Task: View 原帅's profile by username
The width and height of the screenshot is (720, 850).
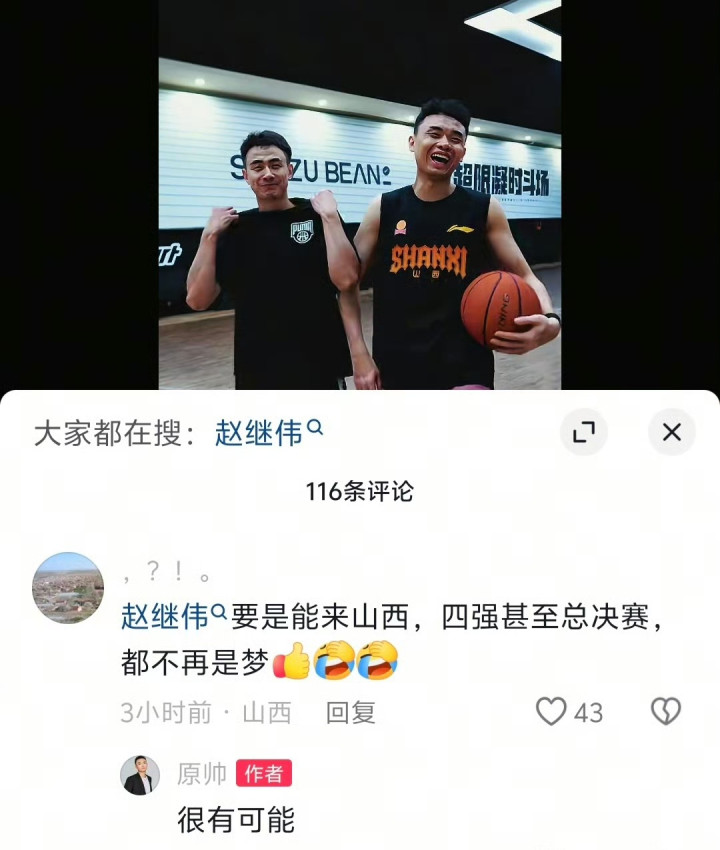Action: 202,774
